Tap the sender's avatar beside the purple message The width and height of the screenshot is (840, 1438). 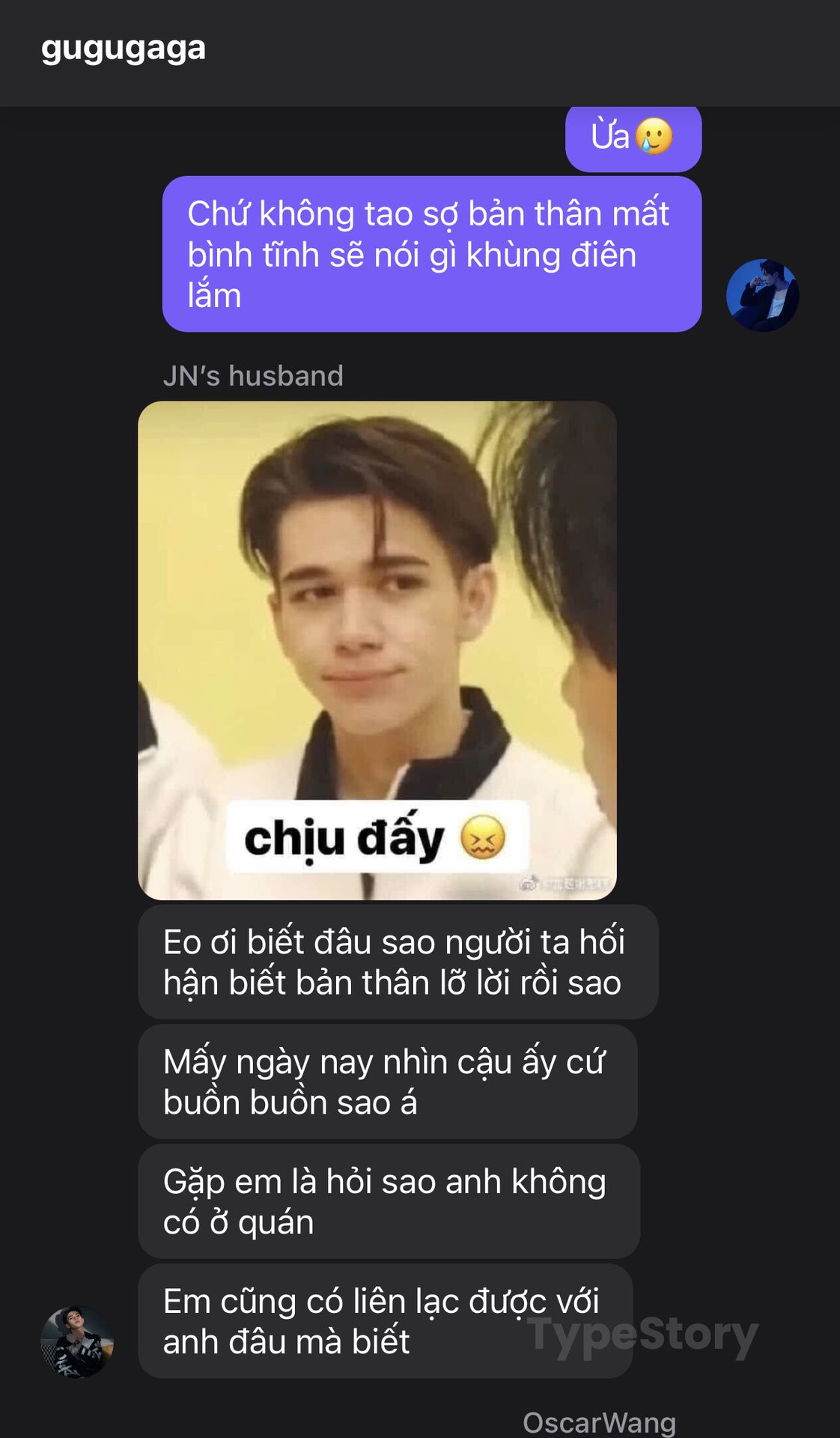point(762,295)
